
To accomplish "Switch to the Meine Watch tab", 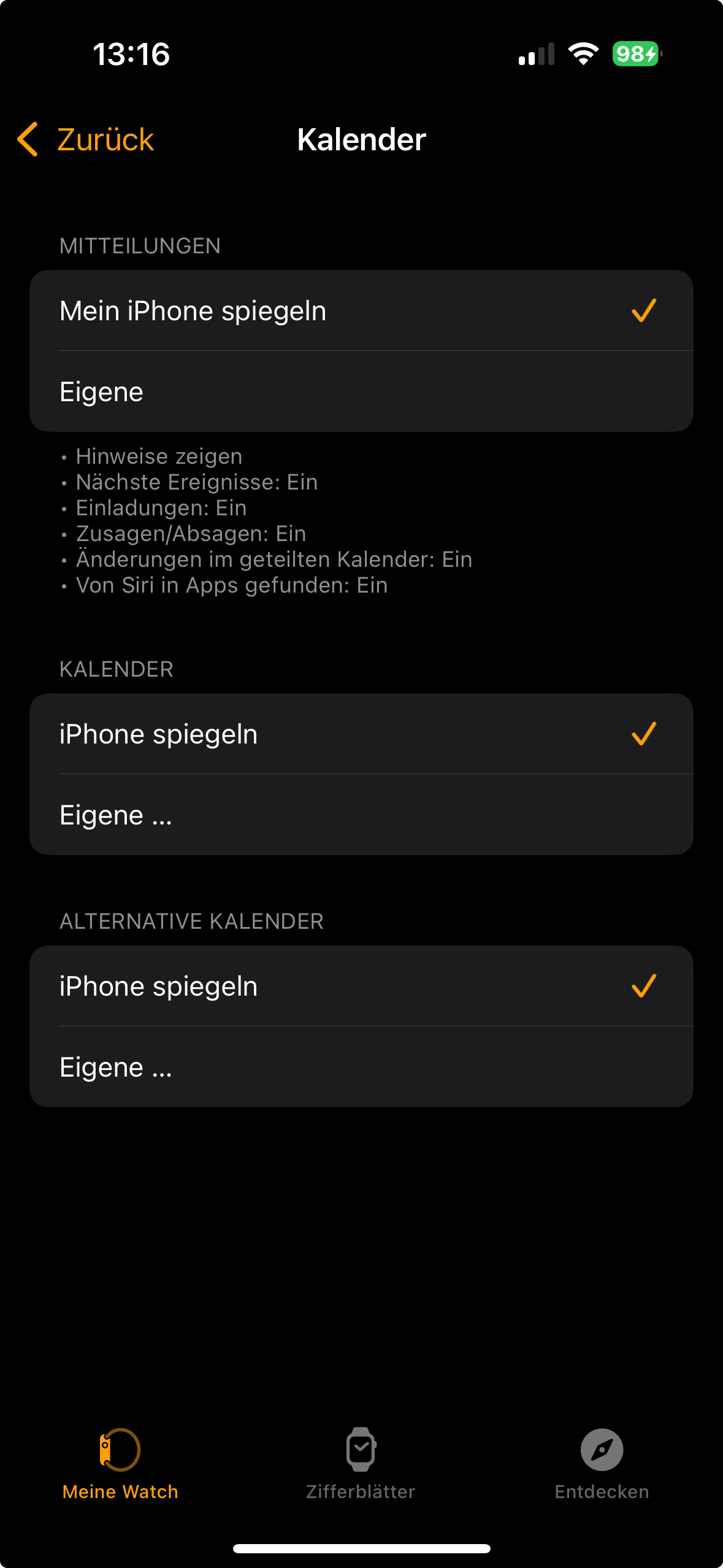I will (x=120, y=1464).
